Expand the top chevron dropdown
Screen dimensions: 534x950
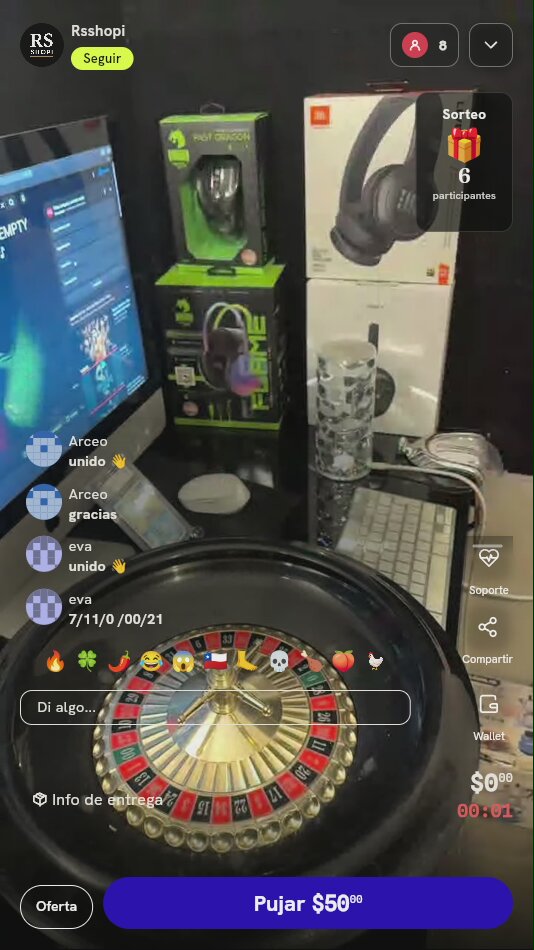tap(491, 45)
